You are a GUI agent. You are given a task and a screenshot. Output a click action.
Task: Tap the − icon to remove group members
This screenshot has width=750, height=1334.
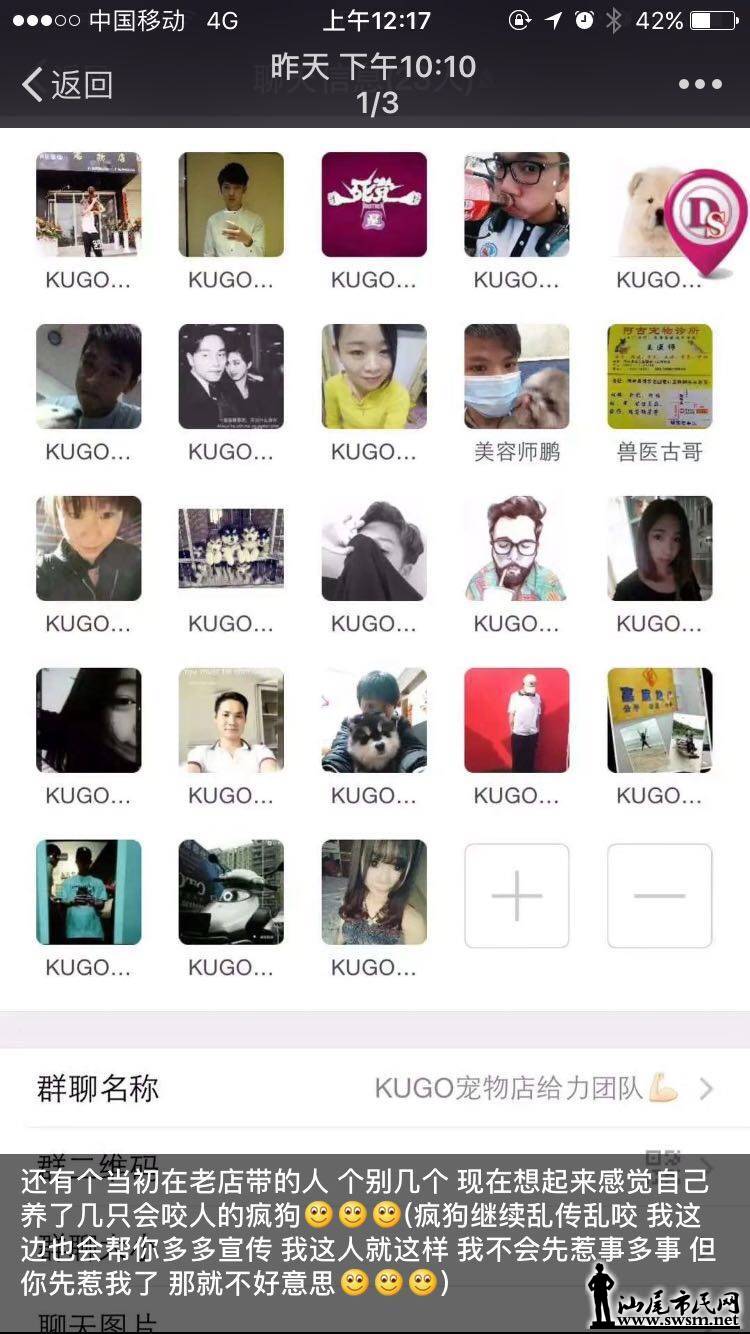[x=659, y=895]
